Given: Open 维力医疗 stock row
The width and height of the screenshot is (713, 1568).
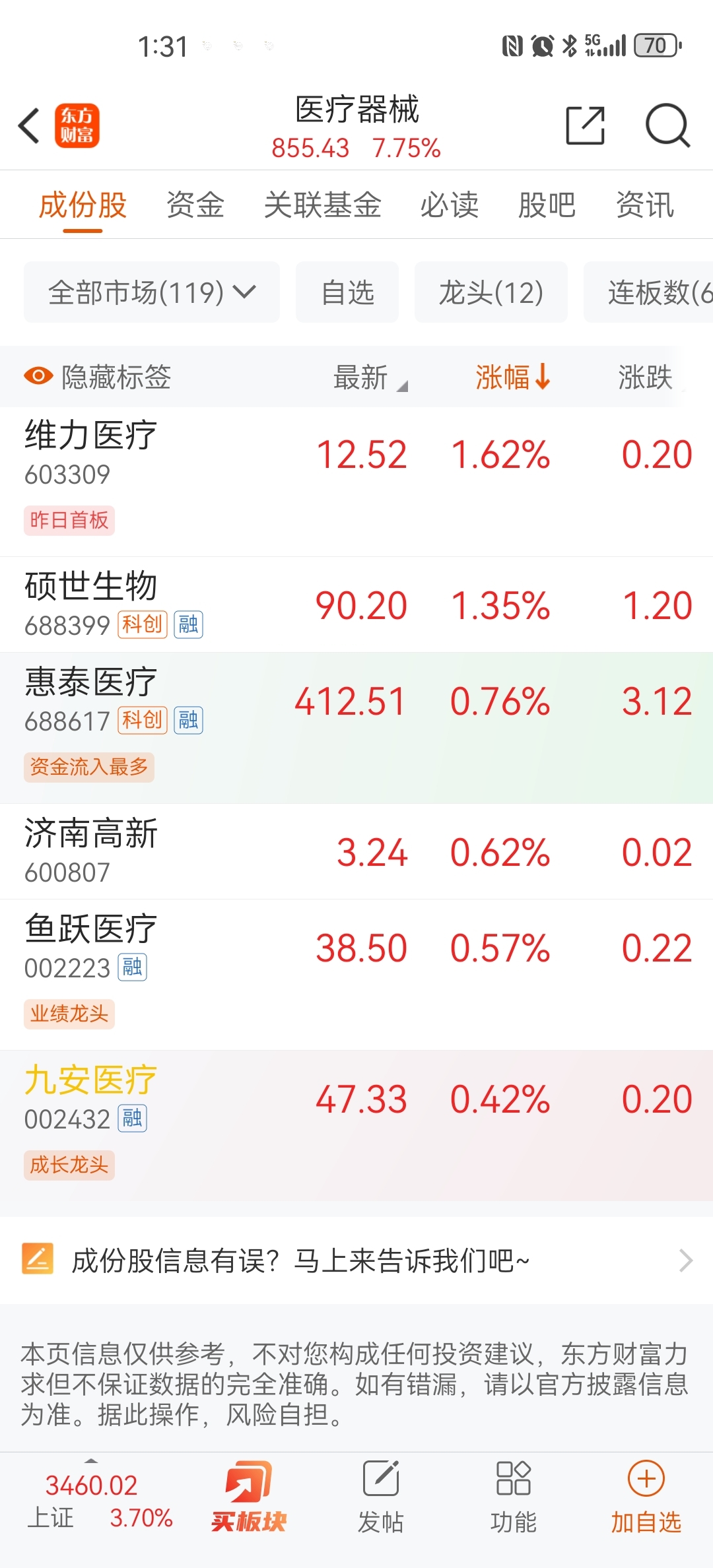Looking at the screenshot, I should click(356, 481).
